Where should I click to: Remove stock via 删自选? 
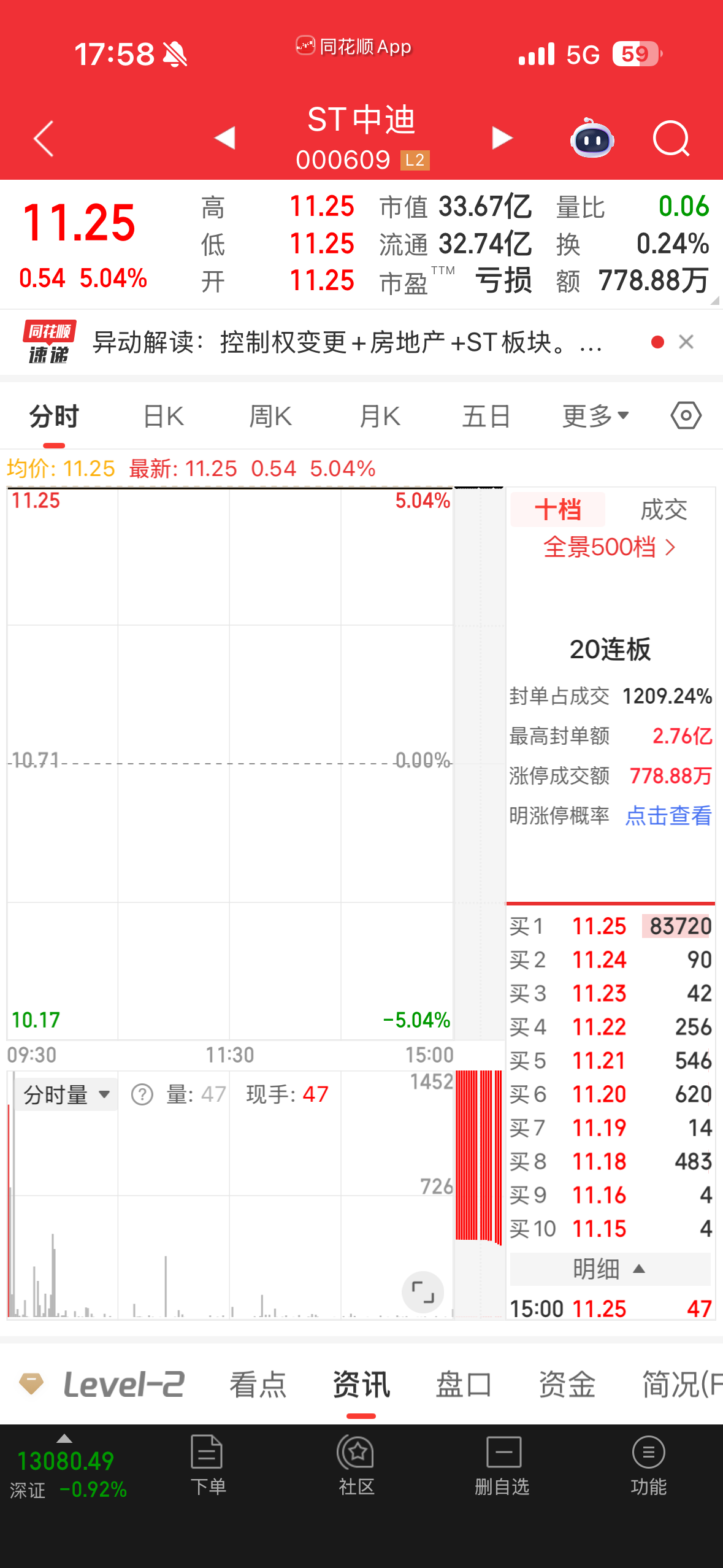[x=502, y=1465]
